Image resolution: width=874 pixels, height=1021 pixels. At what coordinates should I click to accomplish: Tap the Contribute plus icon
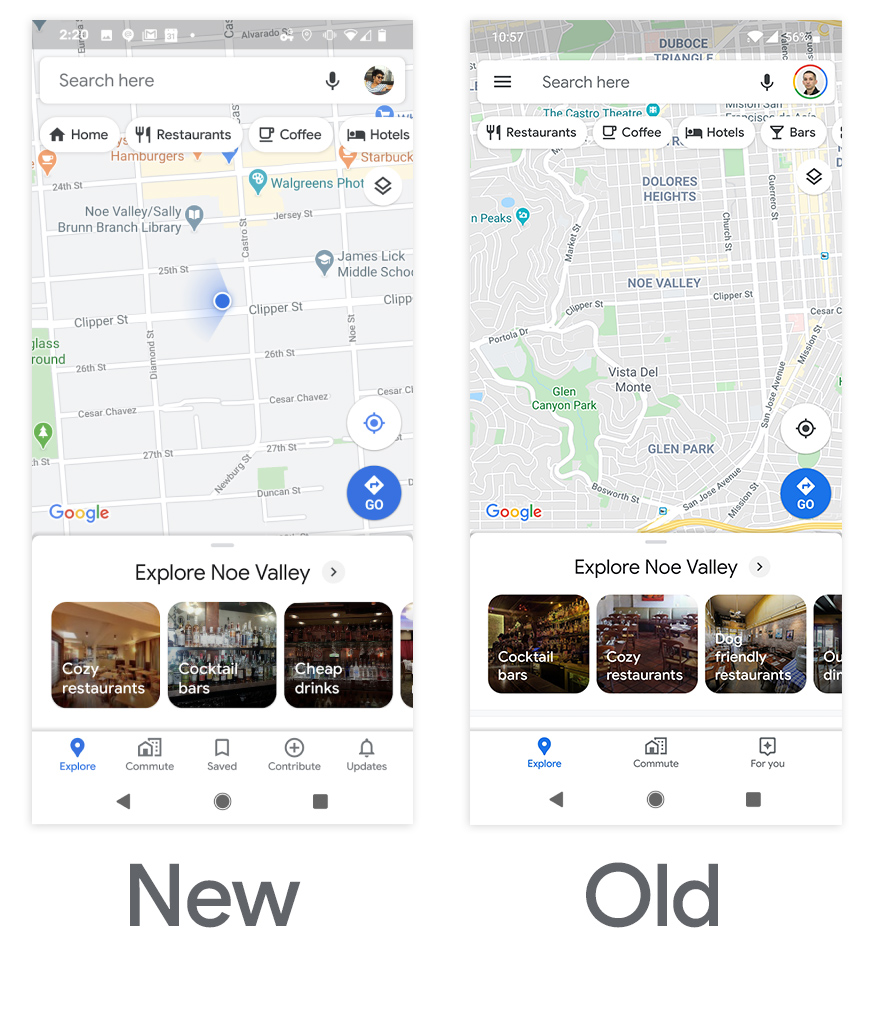294,747
